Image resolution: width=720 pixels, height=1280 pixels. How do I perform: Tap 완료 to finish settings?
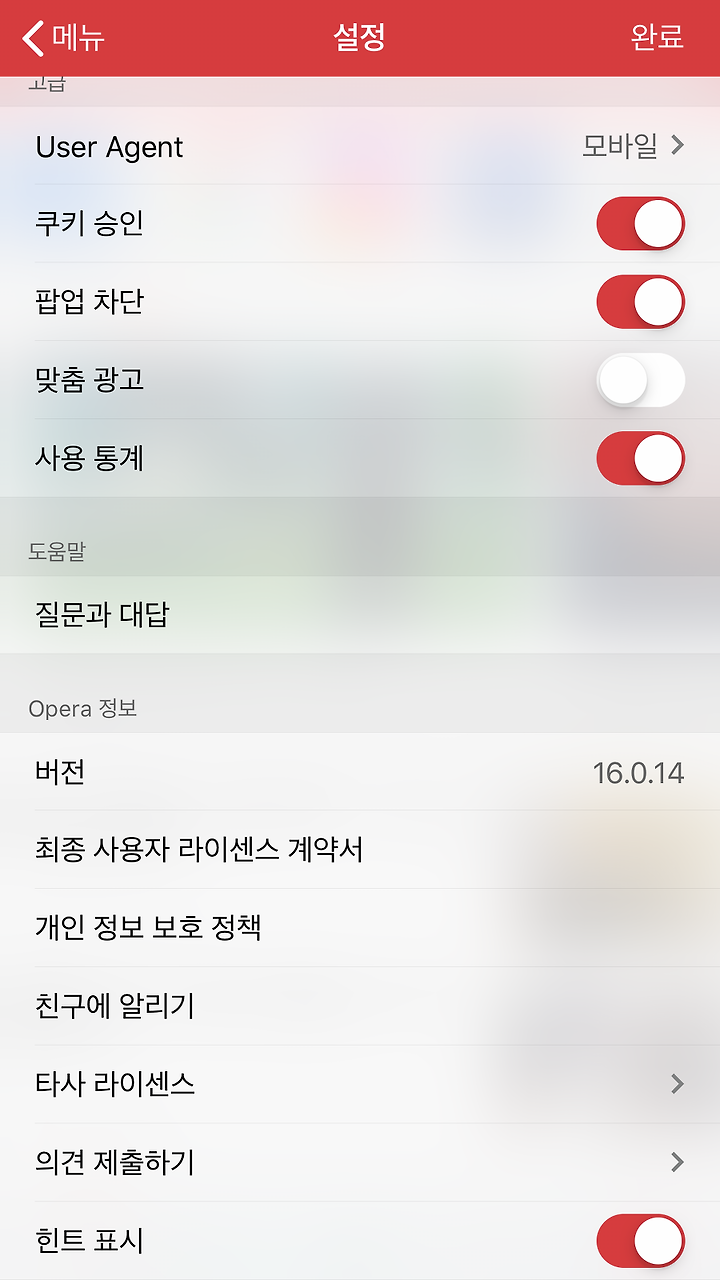coord(657,38)
